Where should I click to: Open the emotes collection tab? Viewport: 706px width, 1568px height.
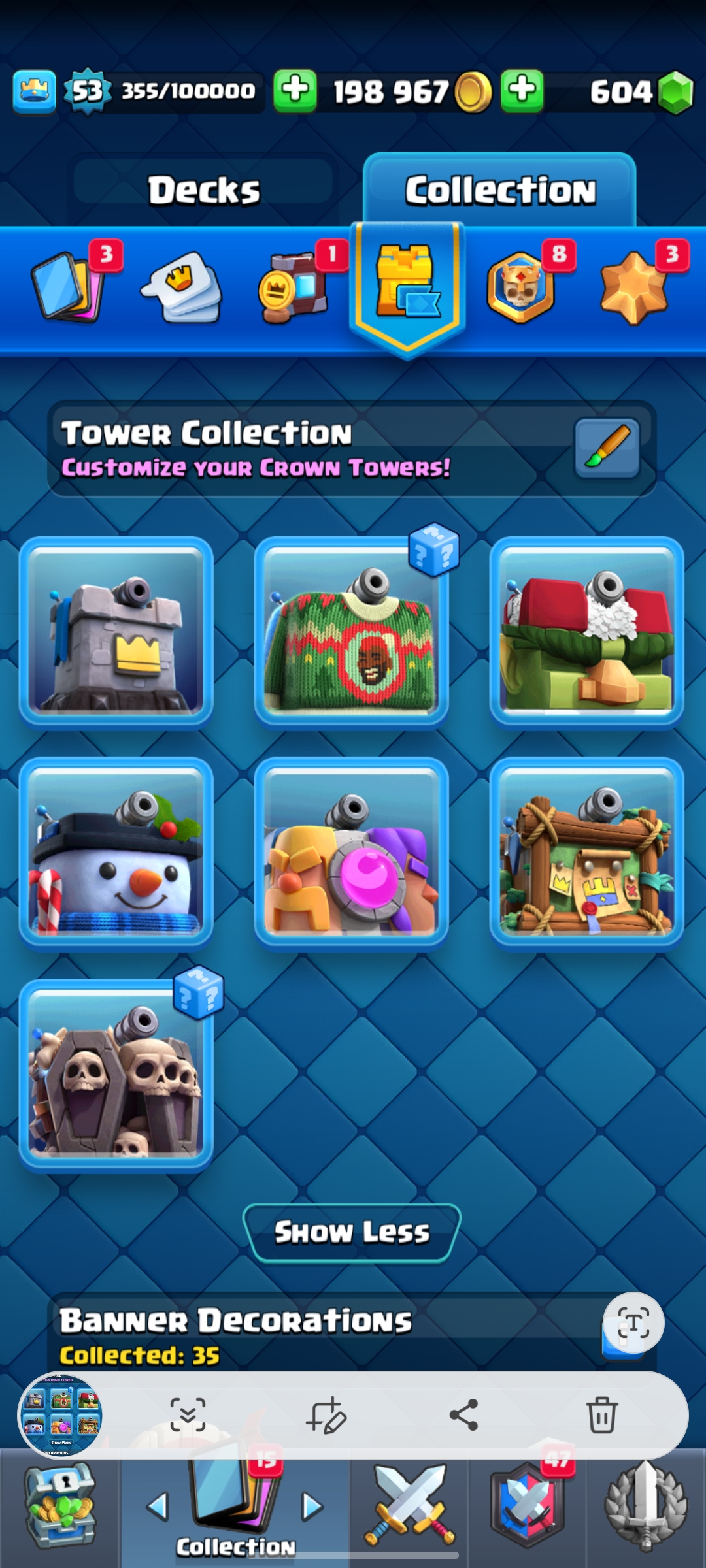click(x=182, y=287)
